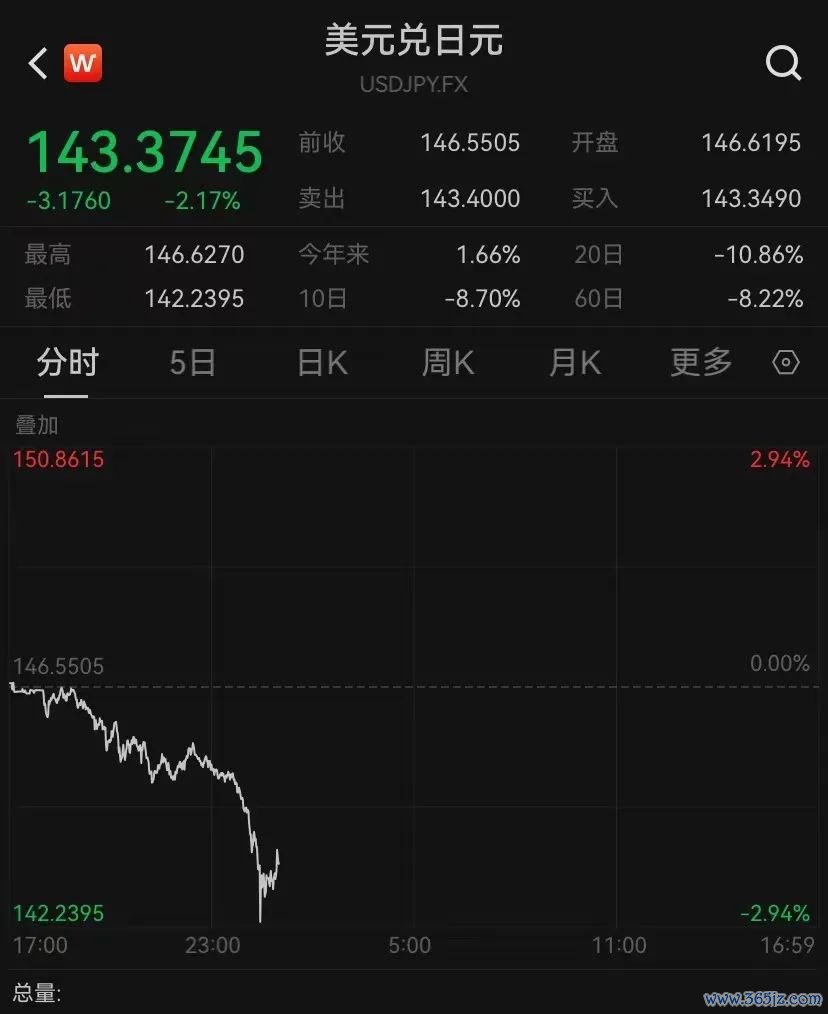Switch to the 分时 chart tab
The height and width of the screenshot is (1014, 828).
[67, 362]
